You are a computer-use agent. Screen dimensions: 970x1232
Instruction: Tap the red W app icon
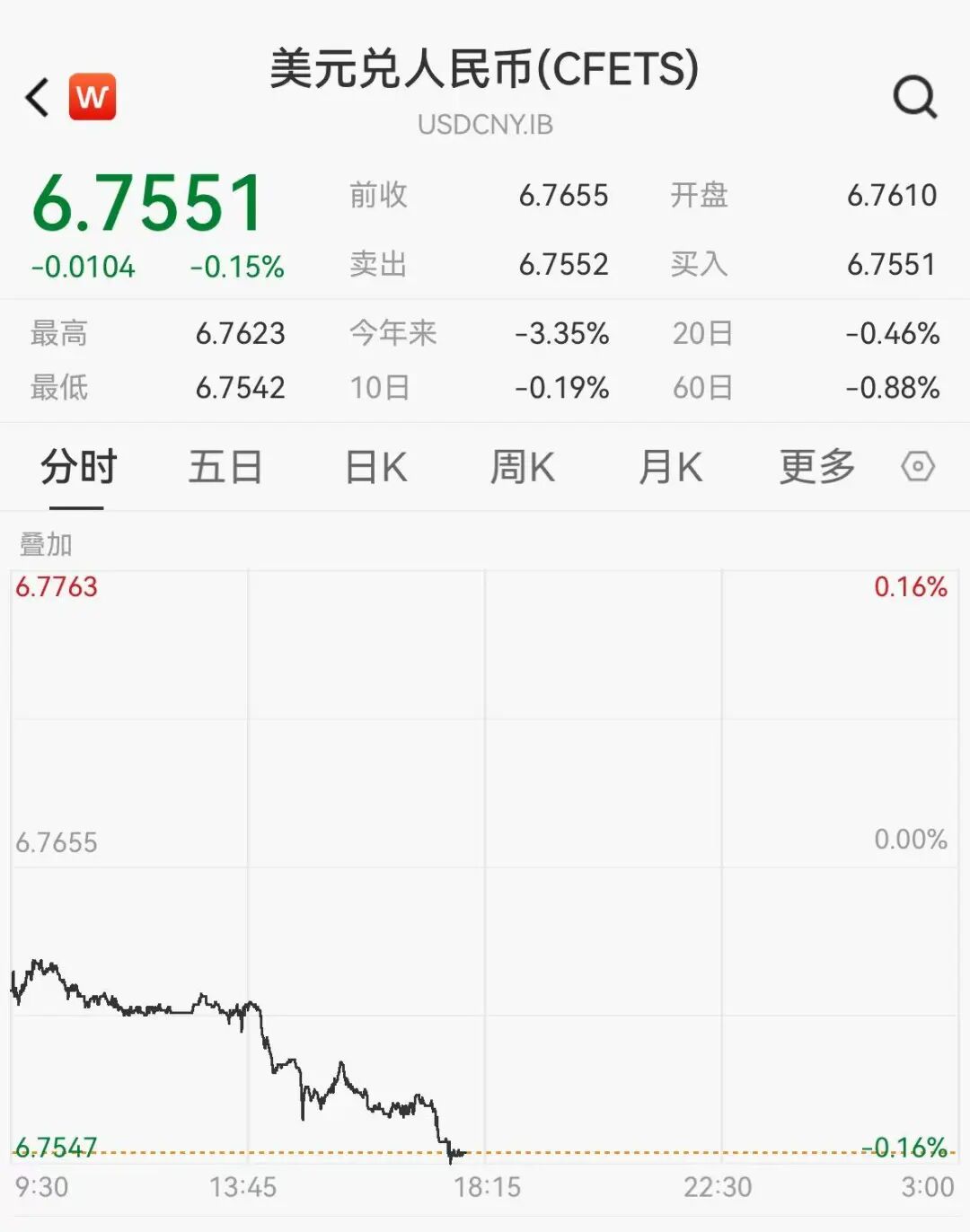[93, 96]
